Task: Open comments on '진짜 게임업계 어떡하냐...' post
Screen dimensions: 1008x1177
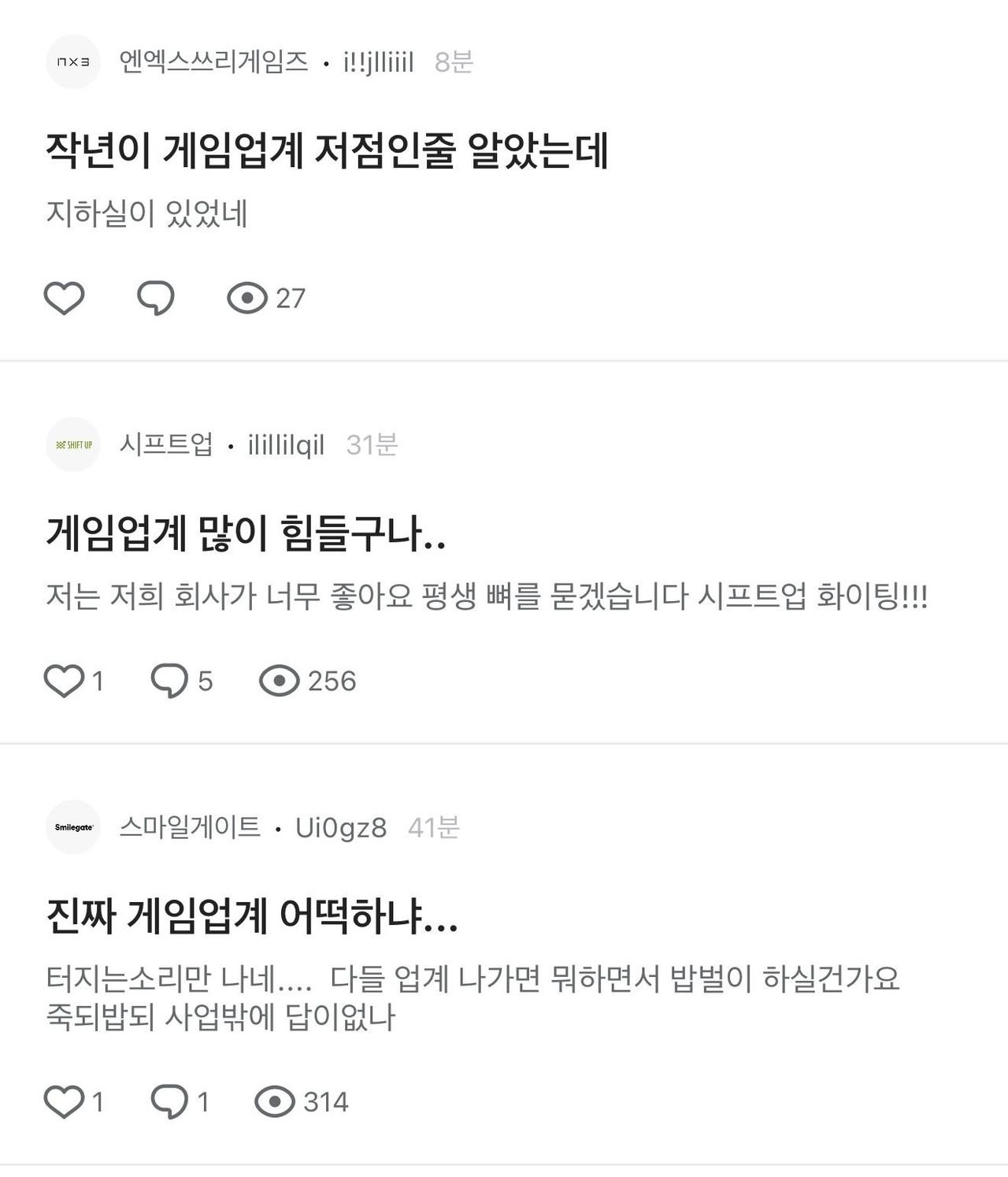Action: tap(170, 1101)
